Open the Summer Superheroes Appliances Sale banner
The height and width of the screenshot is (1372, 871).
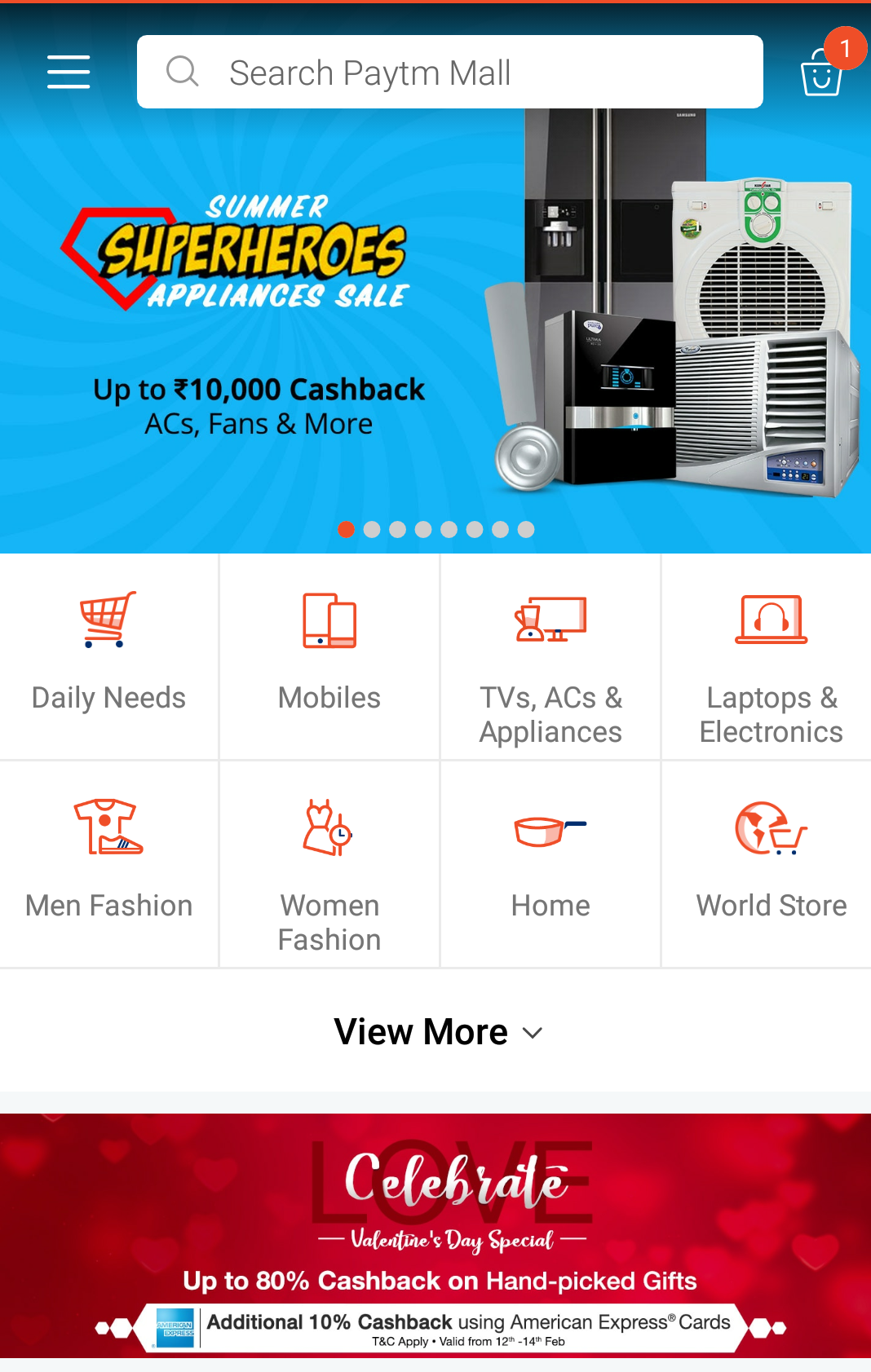(x=435, y=326)
